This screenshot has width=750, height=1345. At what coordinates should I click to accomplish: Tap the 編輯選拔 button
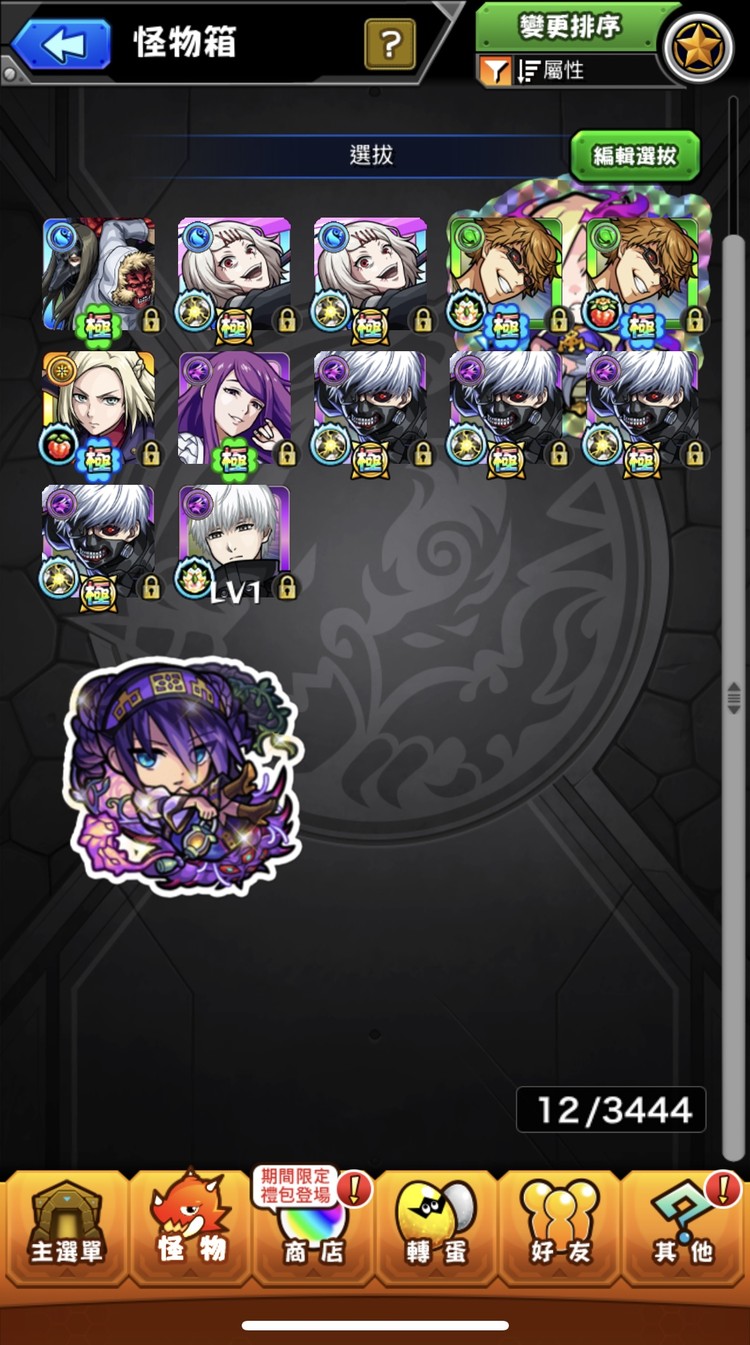click(x=635, y=156)
